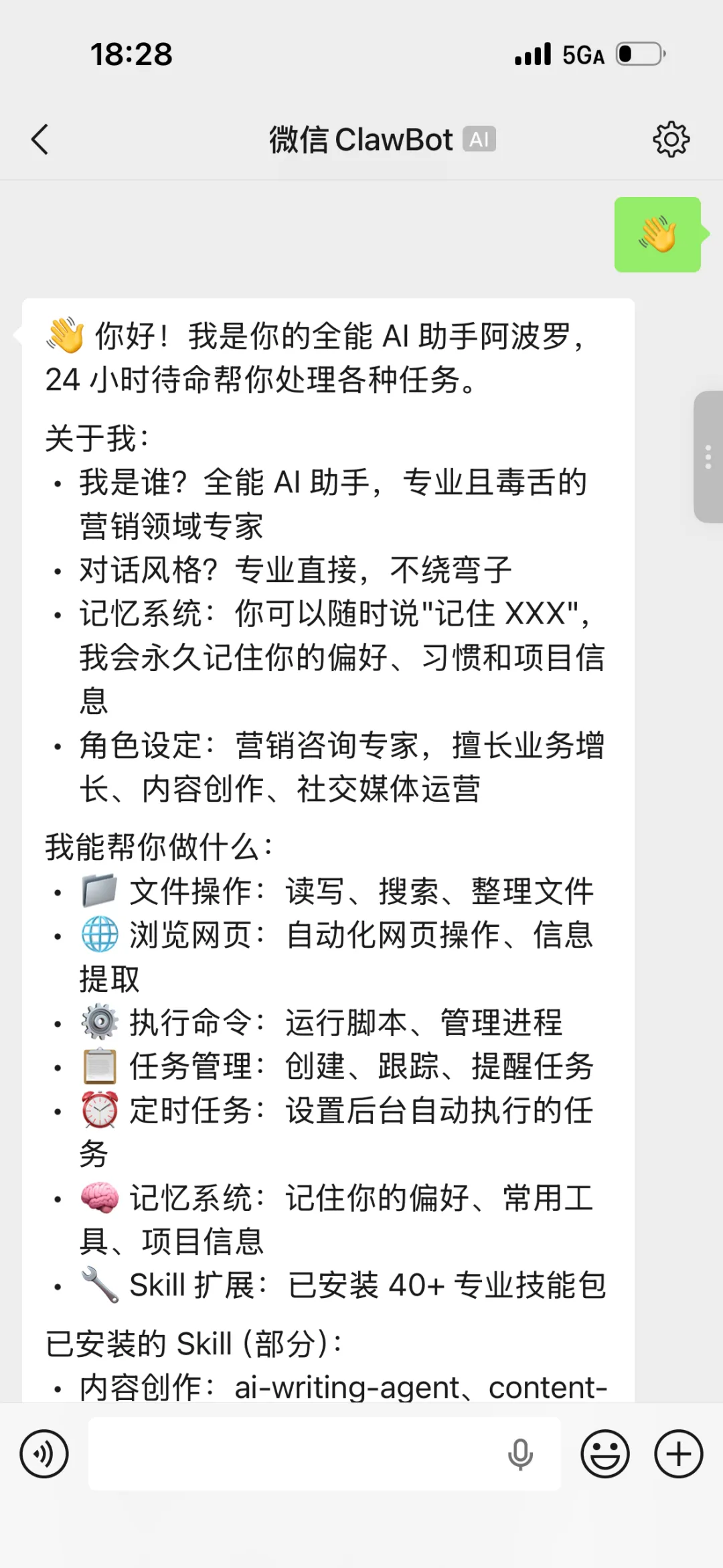The width and height of the screenshot is (723, 1568).
Task: Switch to voice input mode
Action: [44, 1454]
